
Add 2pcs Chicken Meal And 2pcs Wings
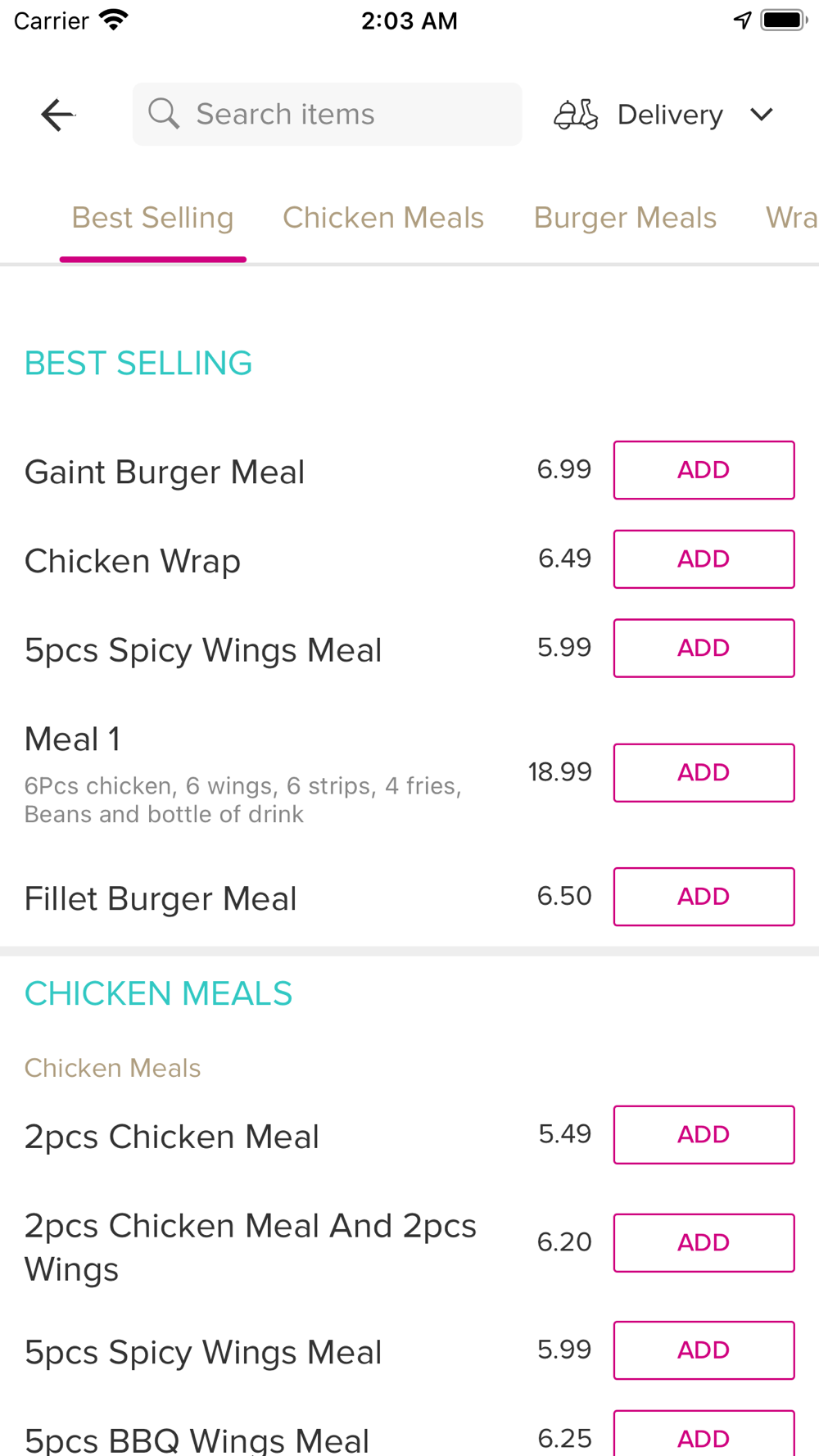point(704,1242)
